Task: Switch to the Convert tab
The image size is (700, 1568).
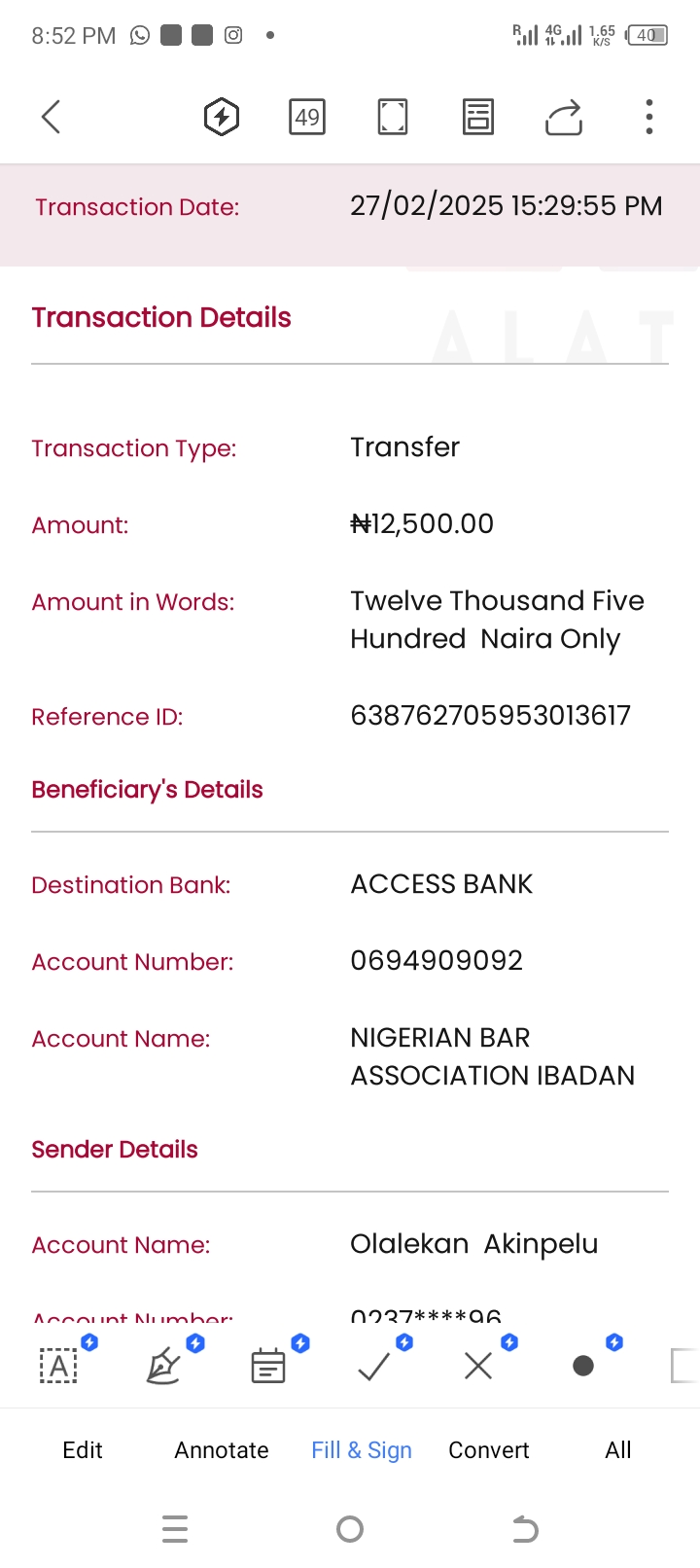Action: tap(489, 1450)
